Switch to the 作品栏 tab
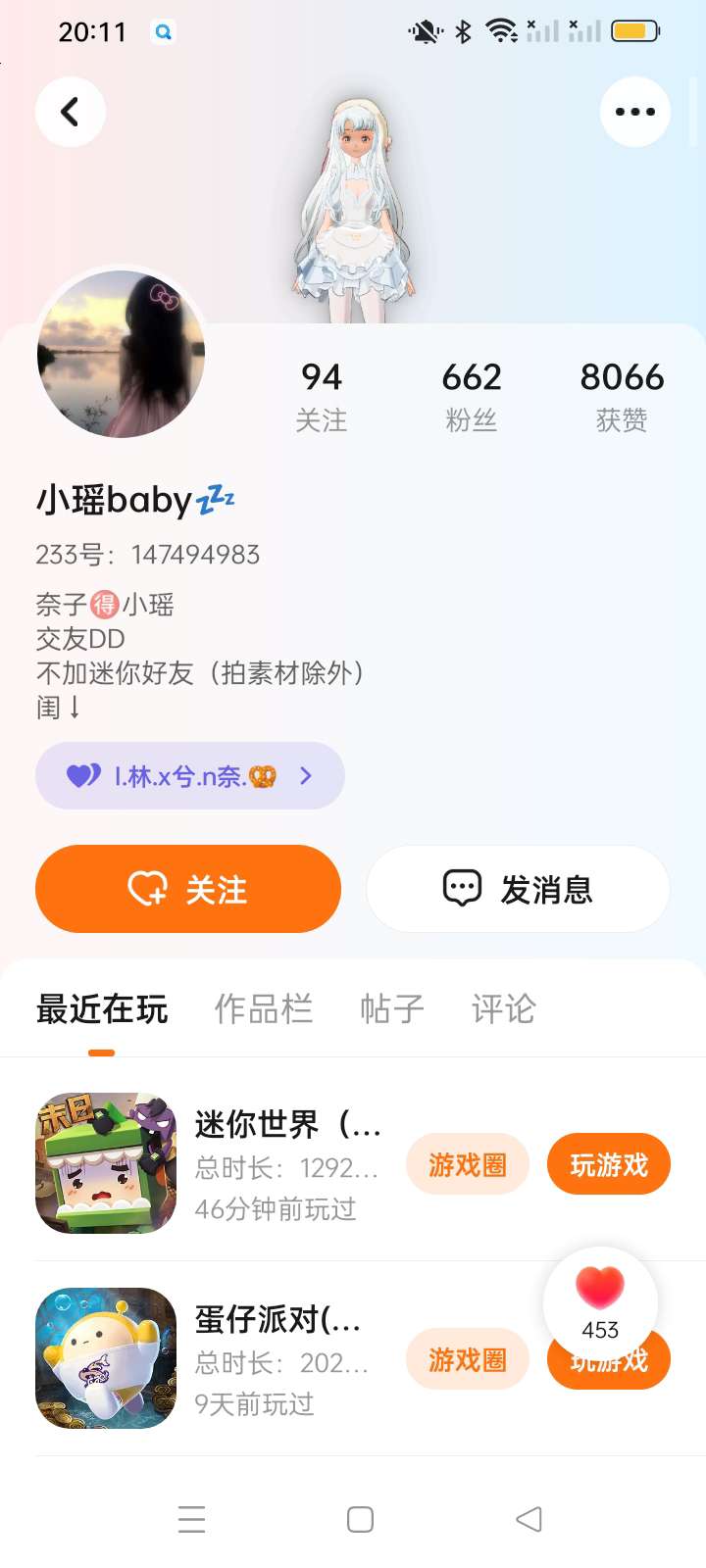706x1568 pixels. [264, 1008]
